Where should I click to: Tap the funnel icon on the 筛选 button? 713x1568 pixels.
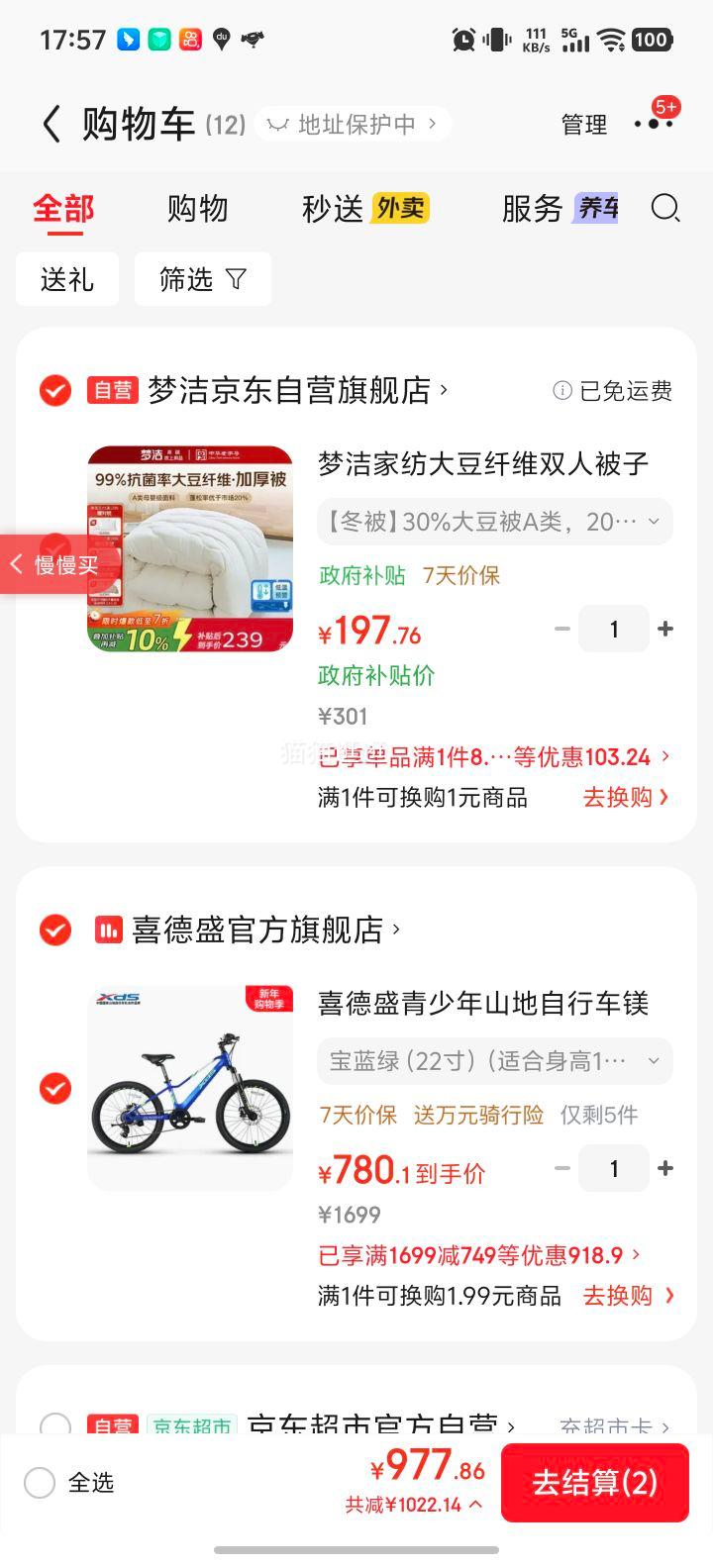(x=236, y=278)
